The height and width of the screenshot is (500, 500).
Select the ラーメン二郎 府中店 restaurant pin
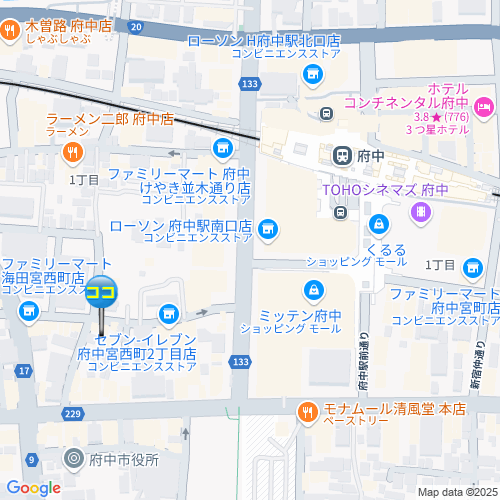(x=73, y=153)
